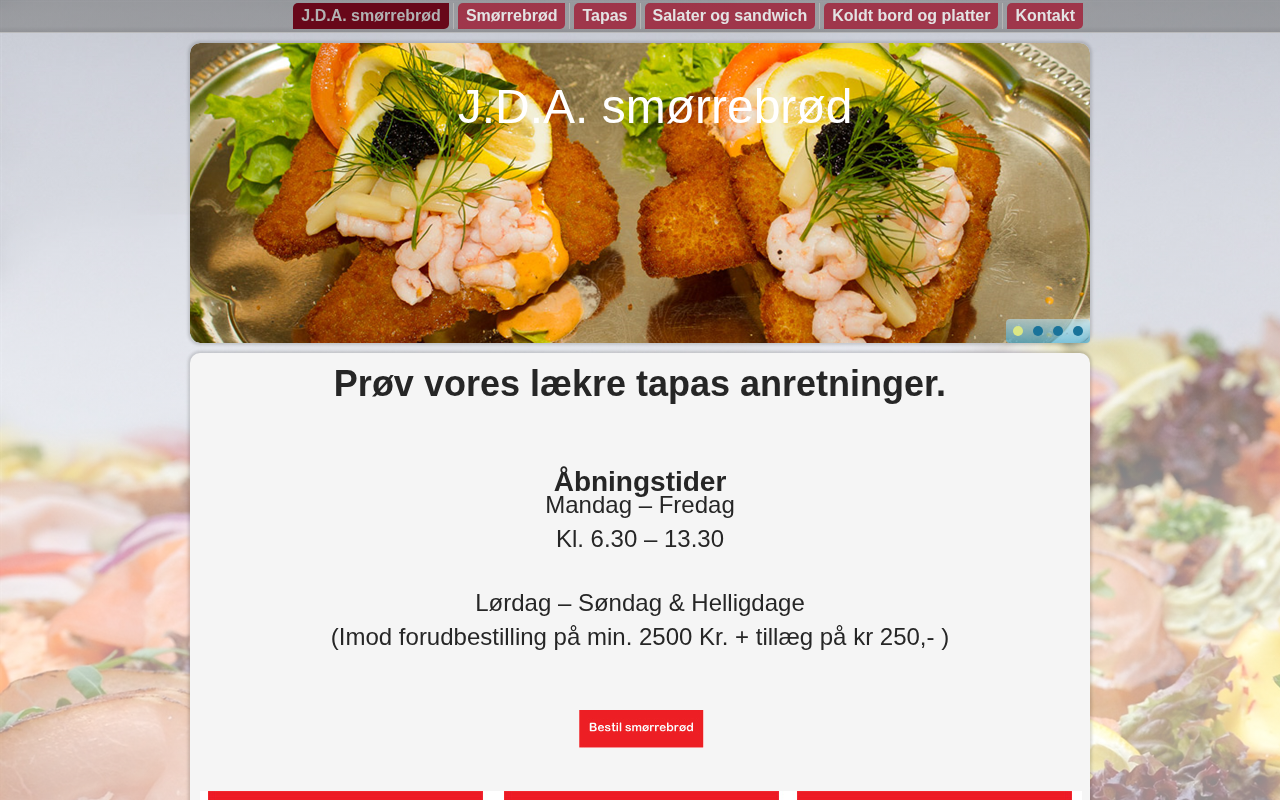Open the Kontakt page
Viewport: 1280px width, 800px height.
point(1044,16)
